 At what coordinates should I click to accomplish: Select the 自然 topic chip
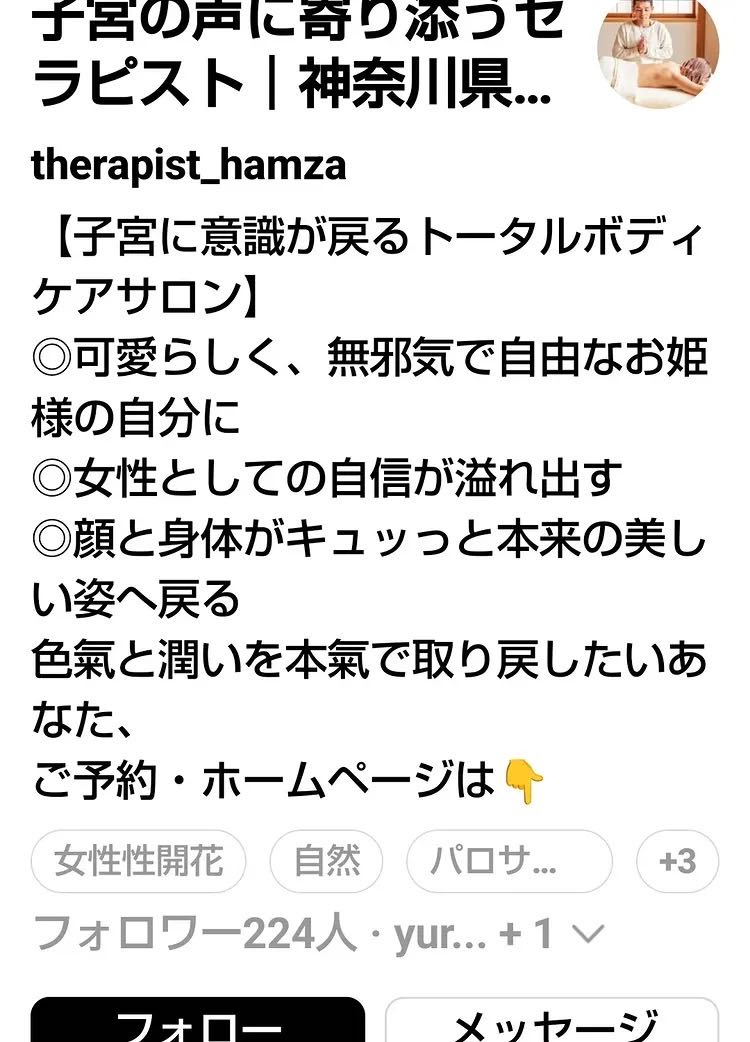pyautogui.click(x=327, y=861)
